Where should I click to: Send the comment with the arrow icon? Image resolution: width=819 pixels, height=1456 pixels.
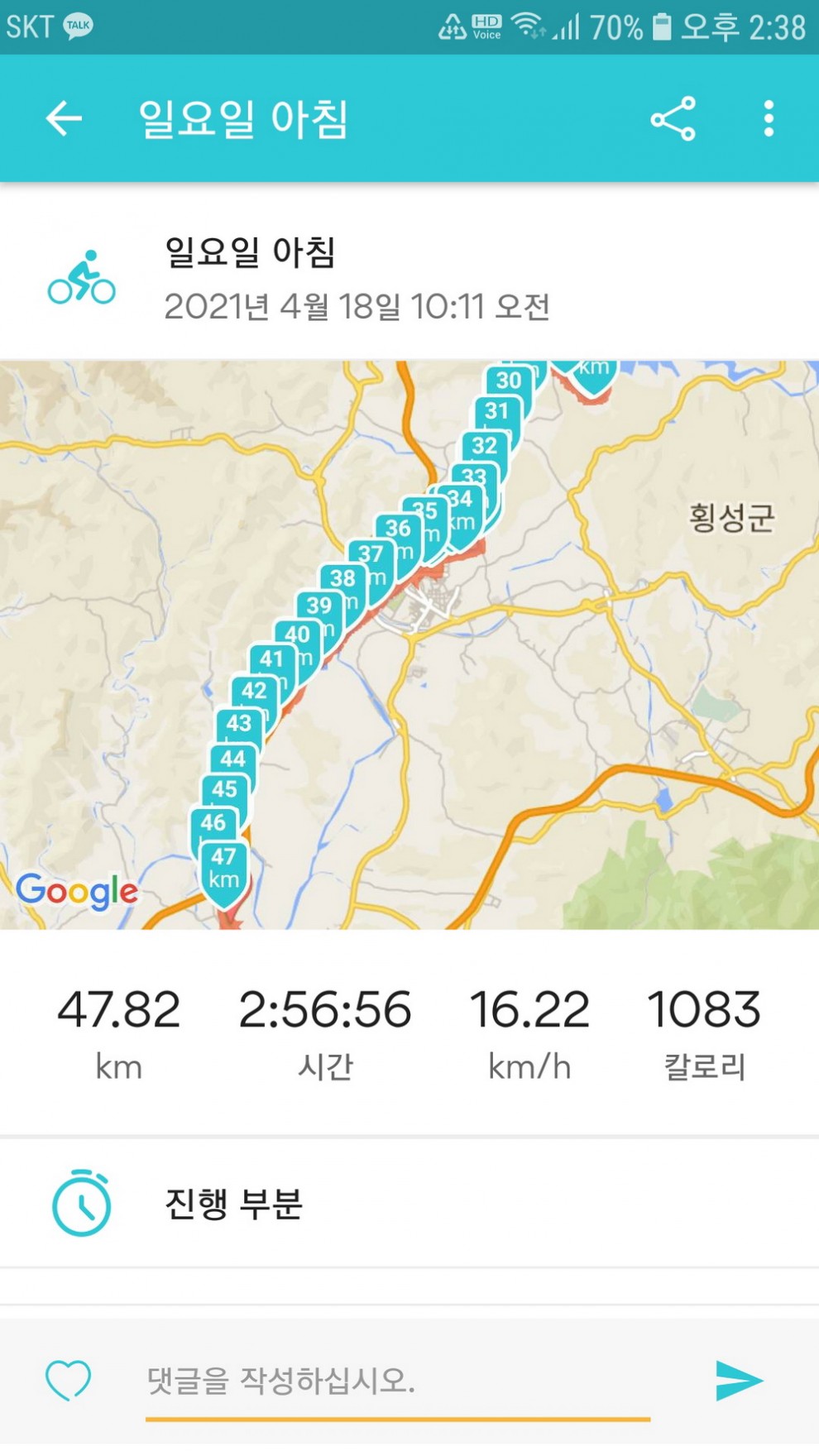pos(739,1380)
